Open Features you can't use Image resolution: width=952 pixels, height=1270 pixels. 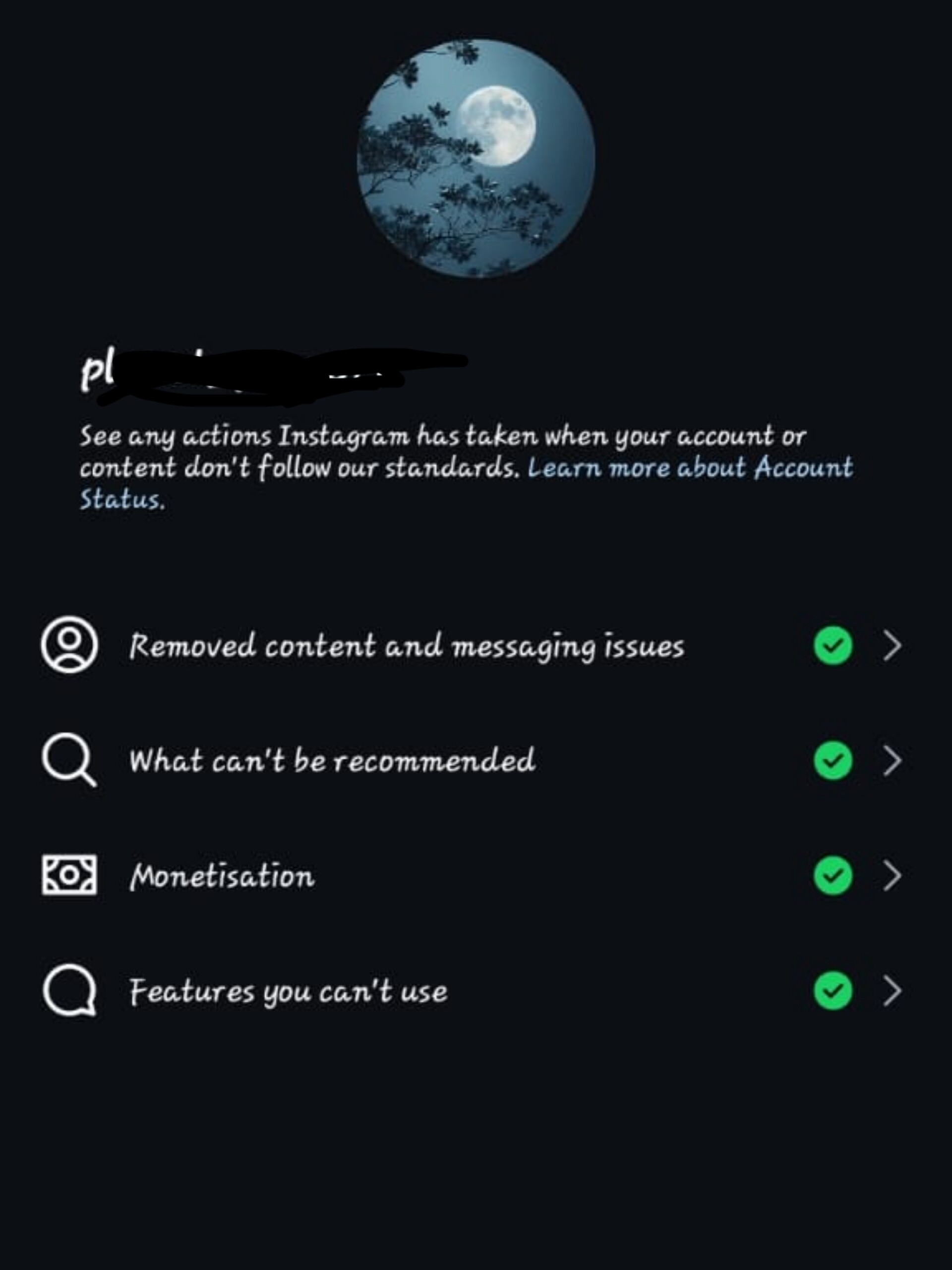[x=288, y=992]
